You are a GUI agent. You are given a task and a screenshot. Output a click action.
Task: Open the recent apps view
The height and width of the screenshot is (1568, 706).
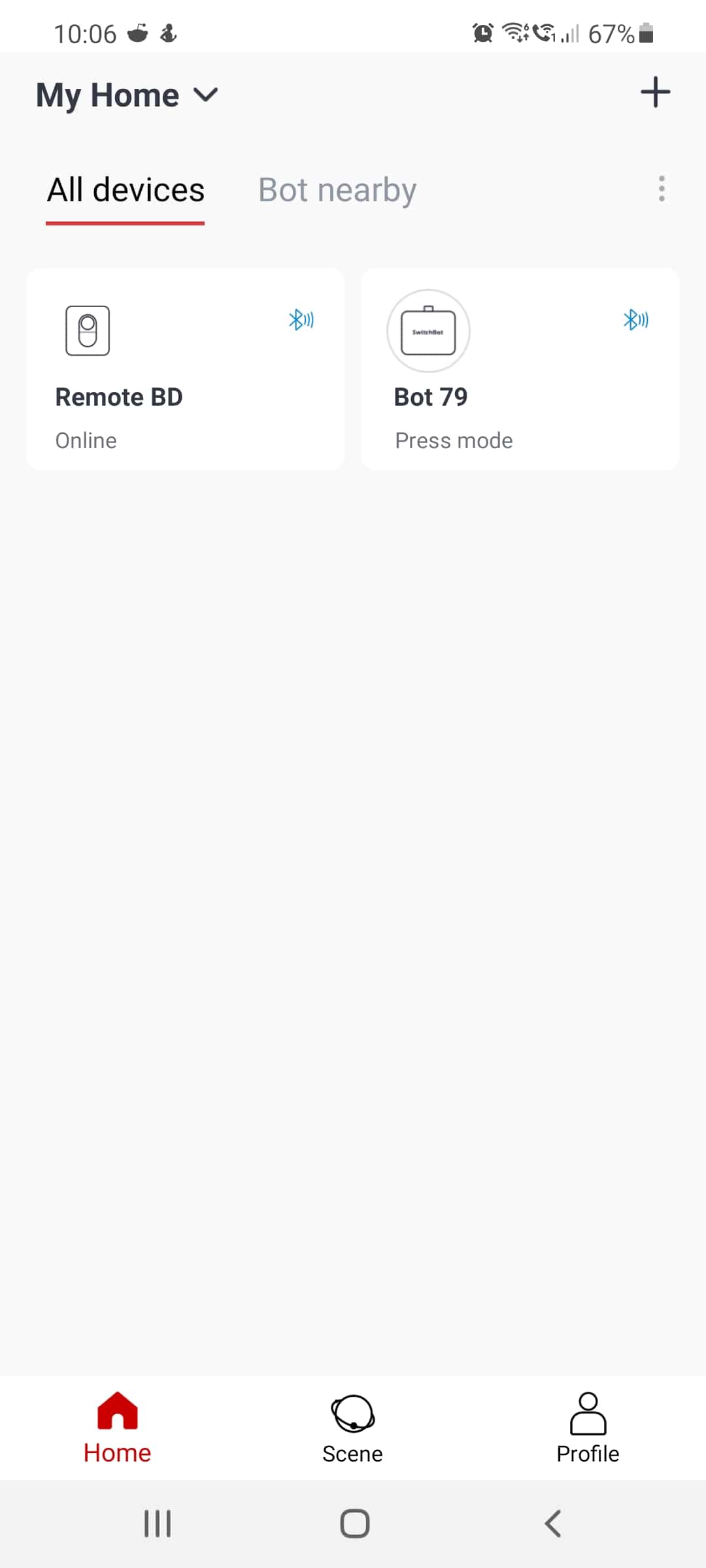pyautogui.click(x=158, y=1524)
